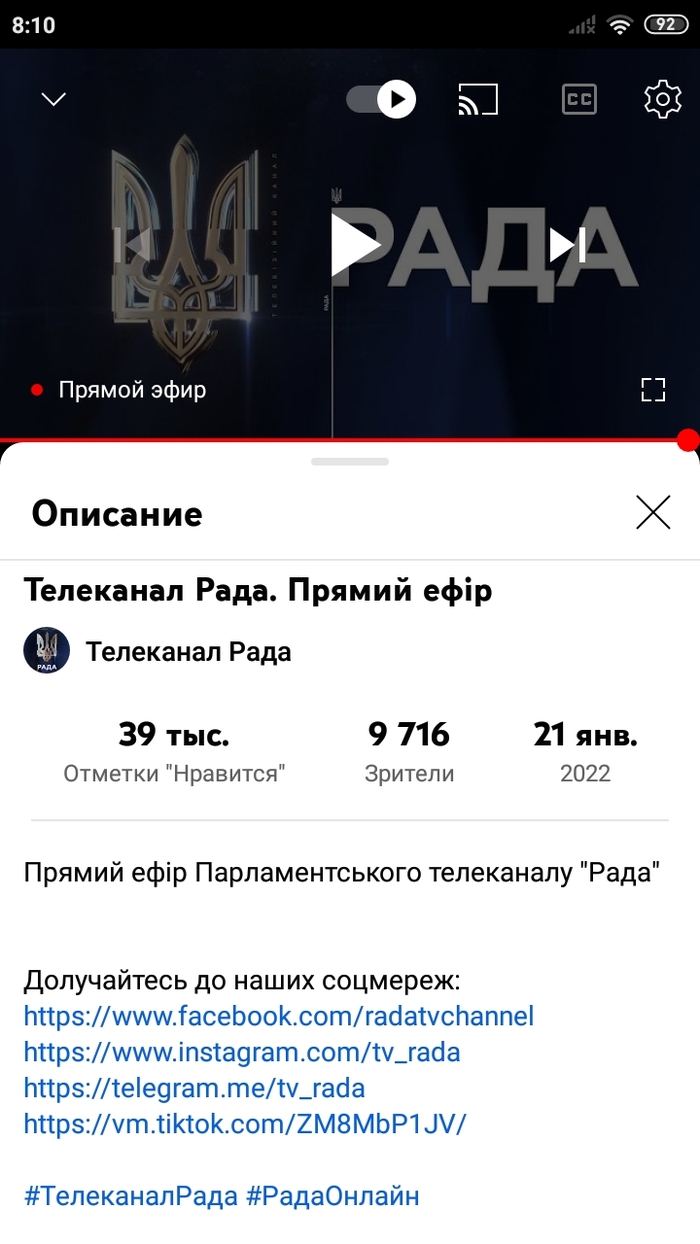The width and height of the screenshot is (700, 1244).
Task: Play the live stream
Action: point(355,244)
